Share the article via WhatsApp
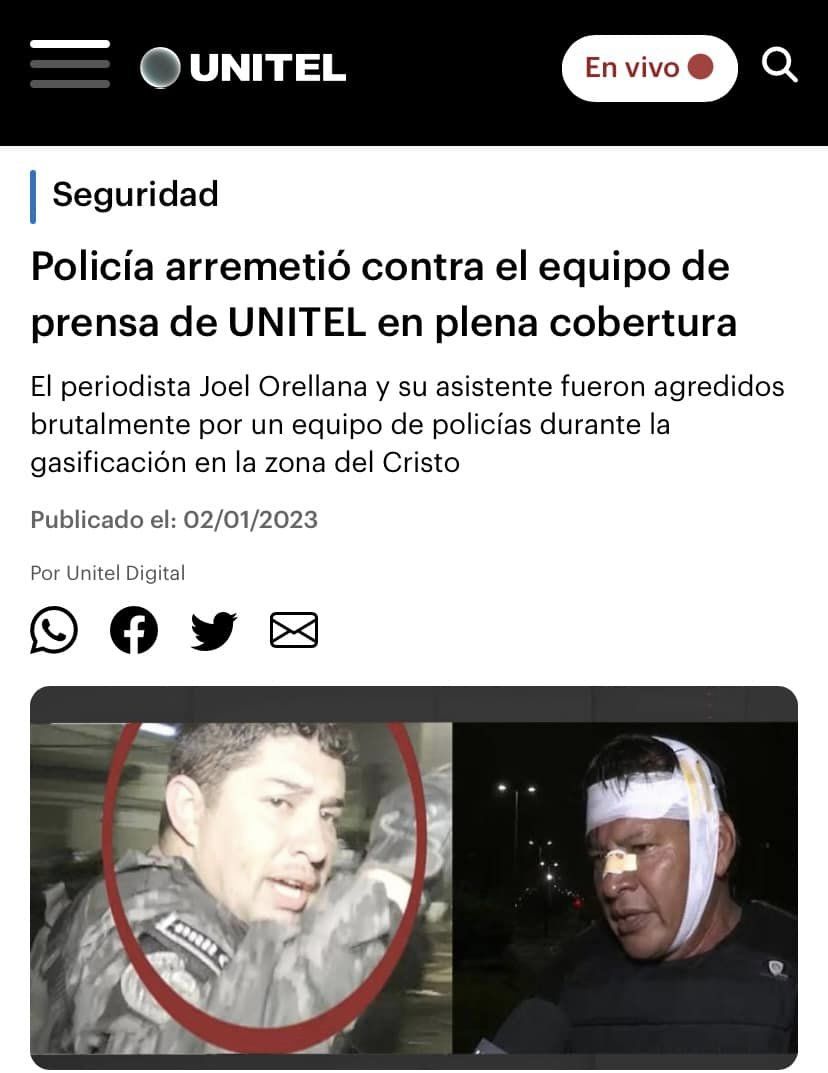828x1073 pixels. click(x=54, y=630)
